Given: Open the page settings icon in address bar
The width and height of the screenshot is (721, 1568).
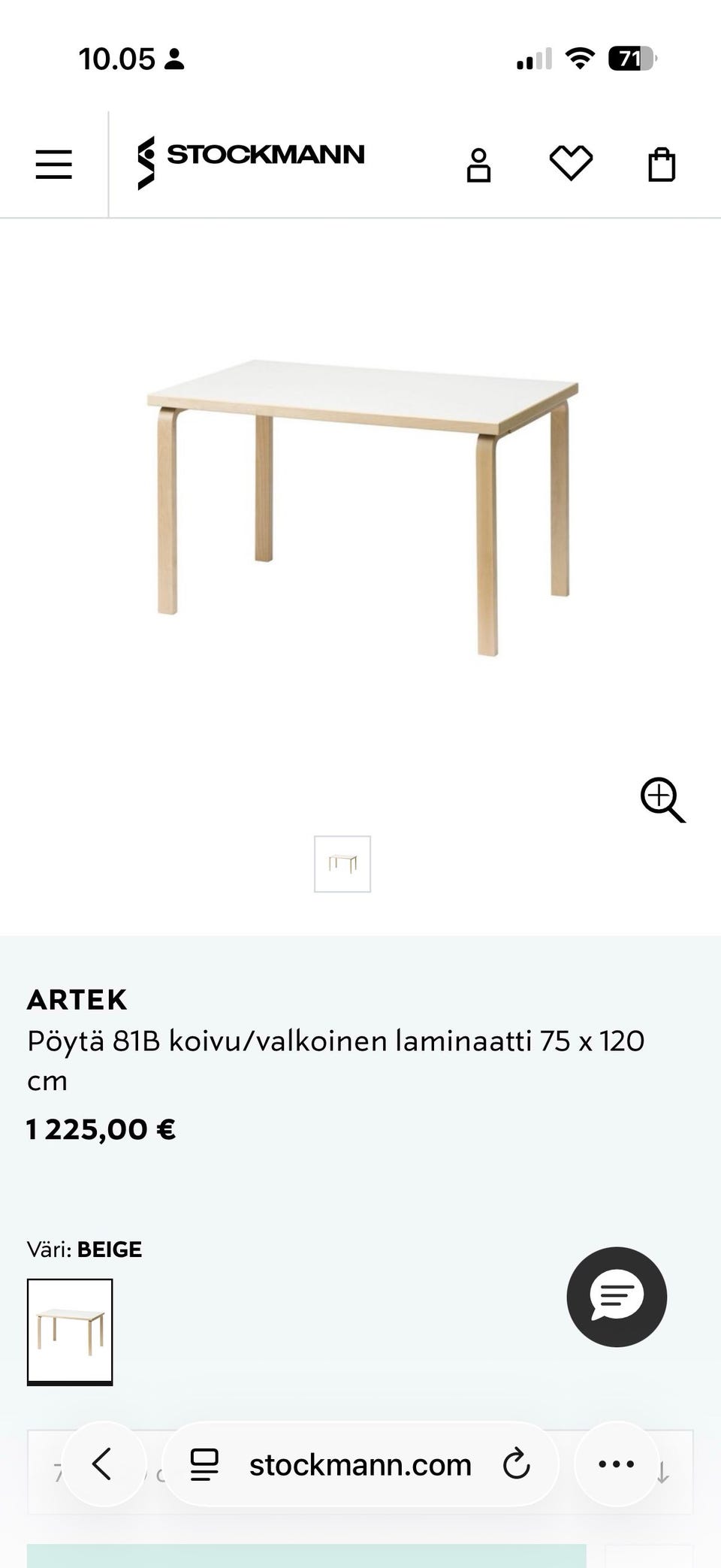Looking at the screenshot, I should tap(204, 1464).
